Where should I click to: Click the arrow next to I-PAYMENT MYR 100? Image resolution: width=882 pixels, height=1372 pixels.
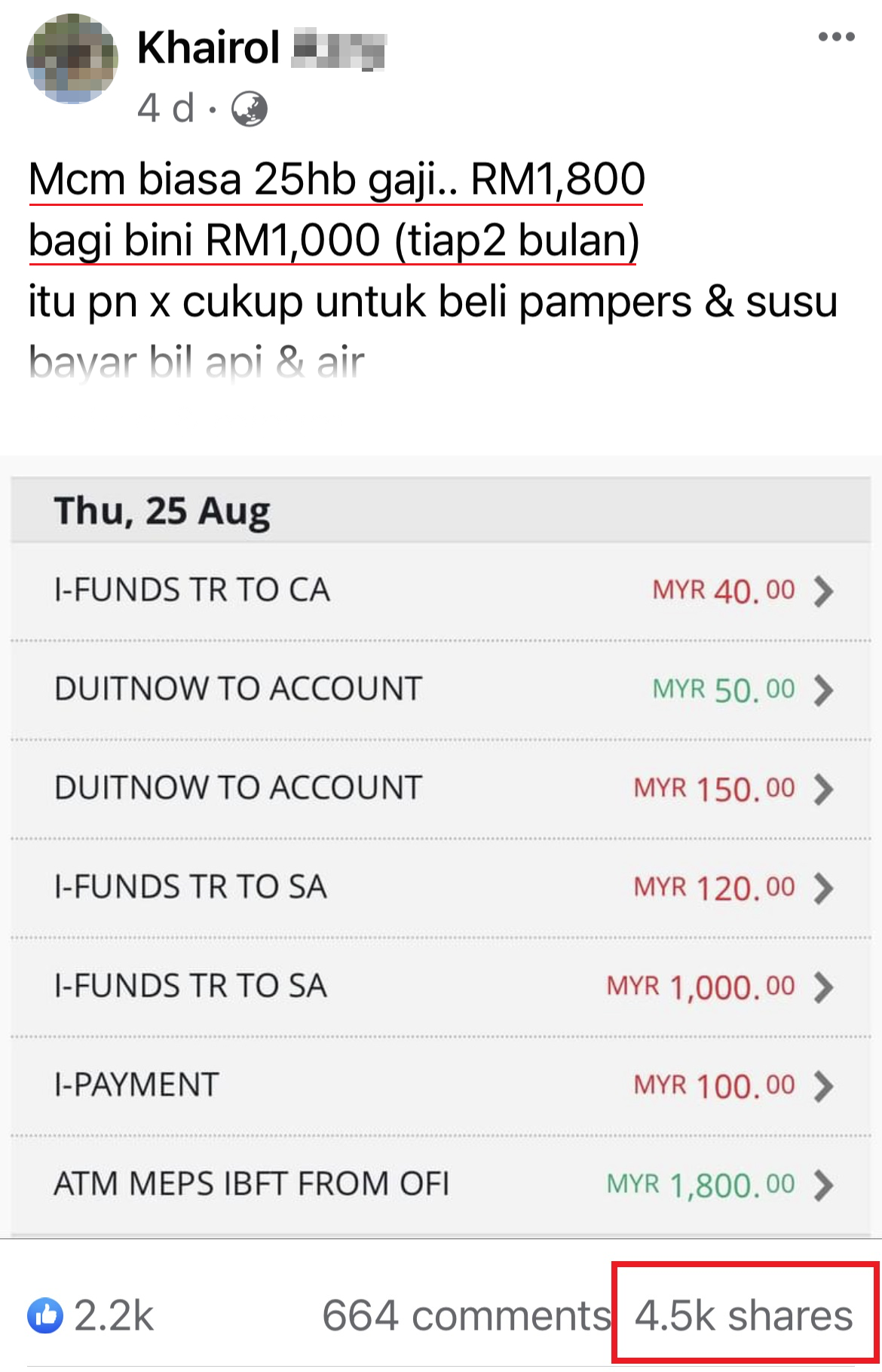click(825, 1085)
